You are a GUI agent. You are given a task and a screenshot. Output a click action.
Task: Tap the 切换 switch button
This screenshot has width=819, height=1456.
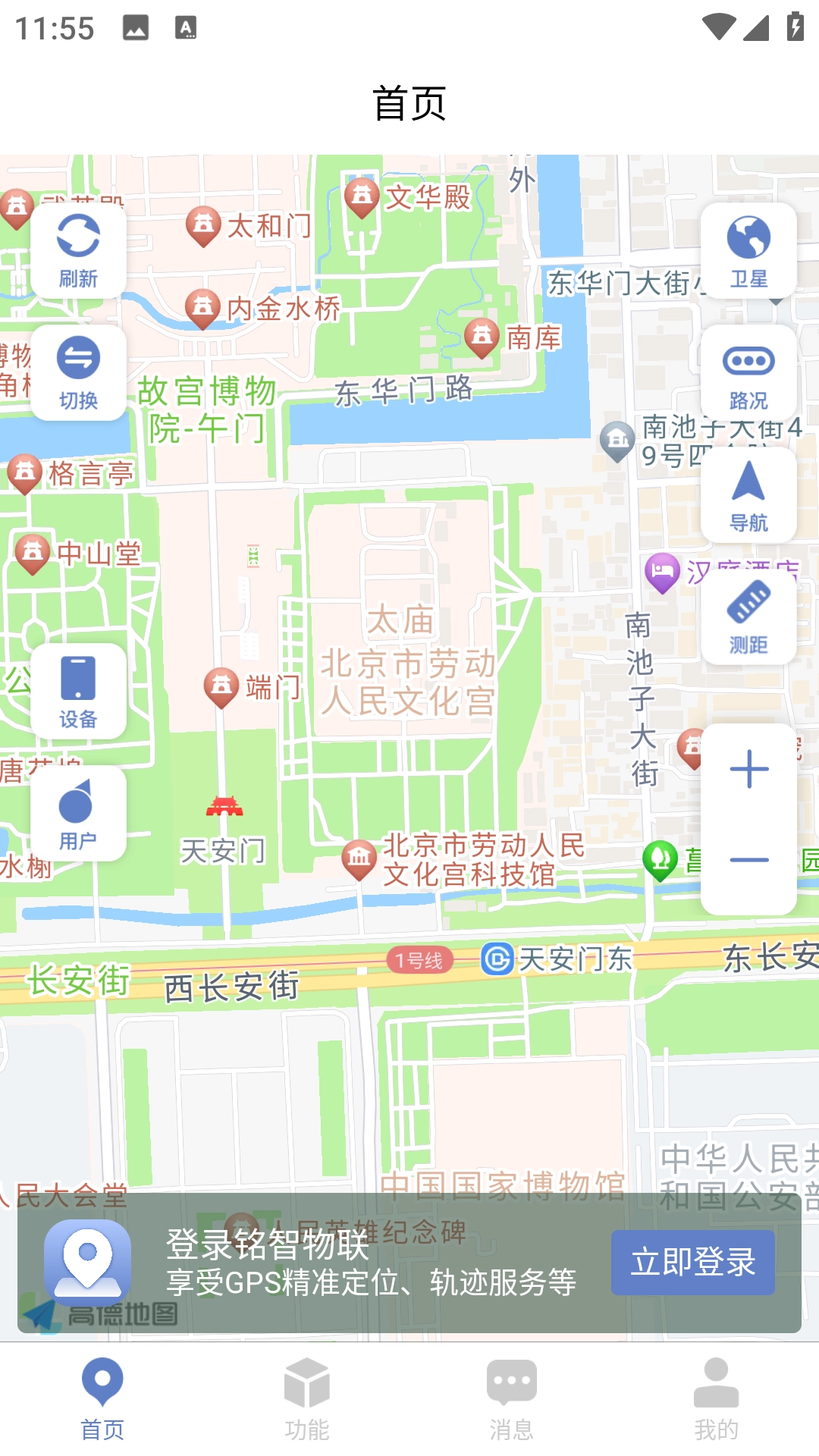[78, 372]
